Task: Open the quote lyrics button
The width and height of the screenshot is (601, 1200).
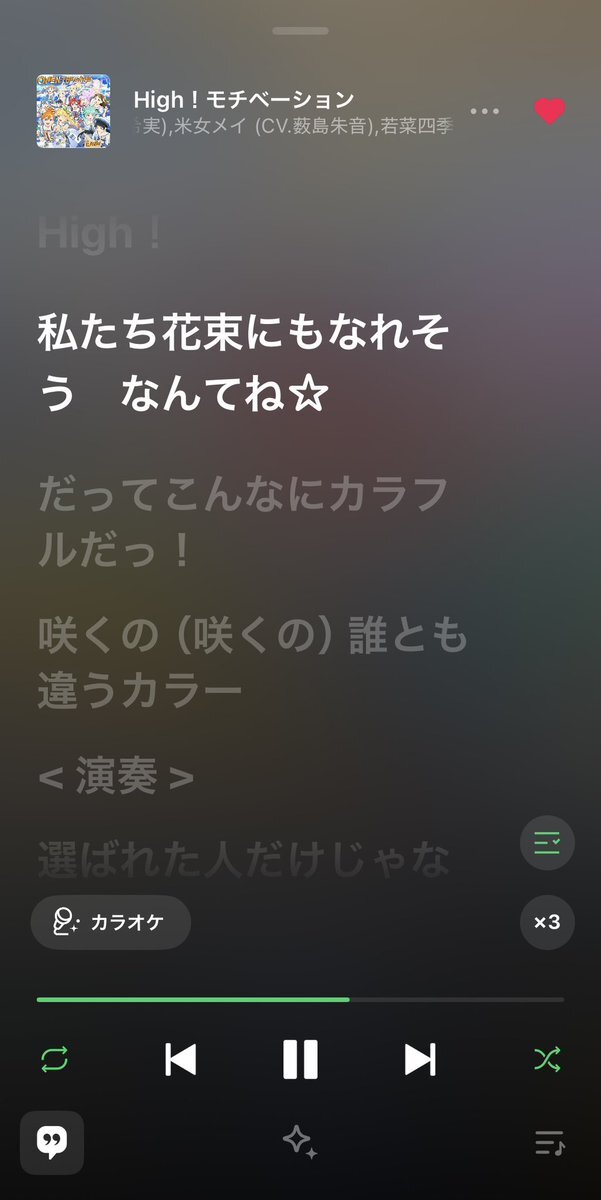Action: [x=52, y=1142]
